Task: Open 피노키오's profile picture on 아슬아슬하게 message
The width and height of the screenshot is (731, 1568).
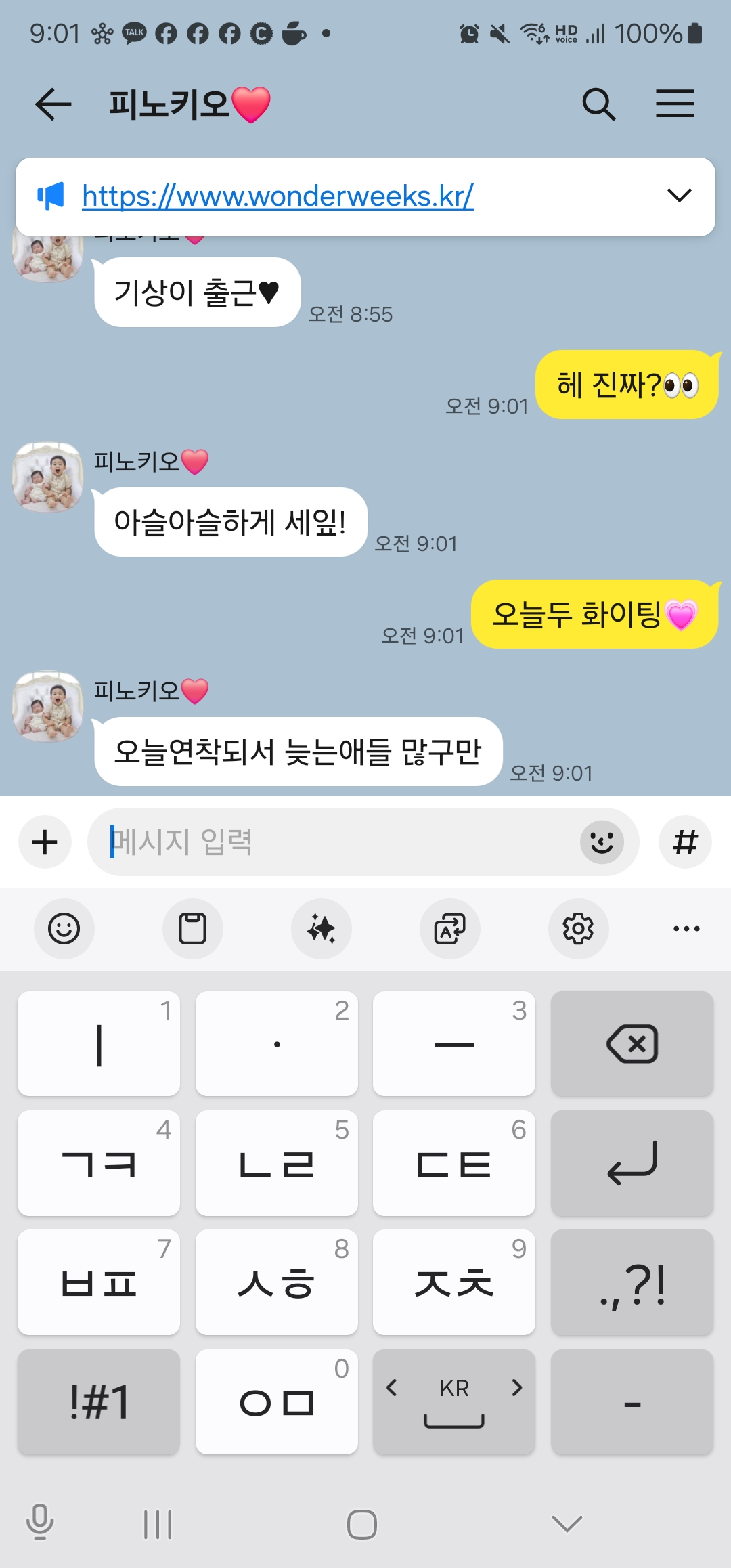Action: (x=48, y=477)
